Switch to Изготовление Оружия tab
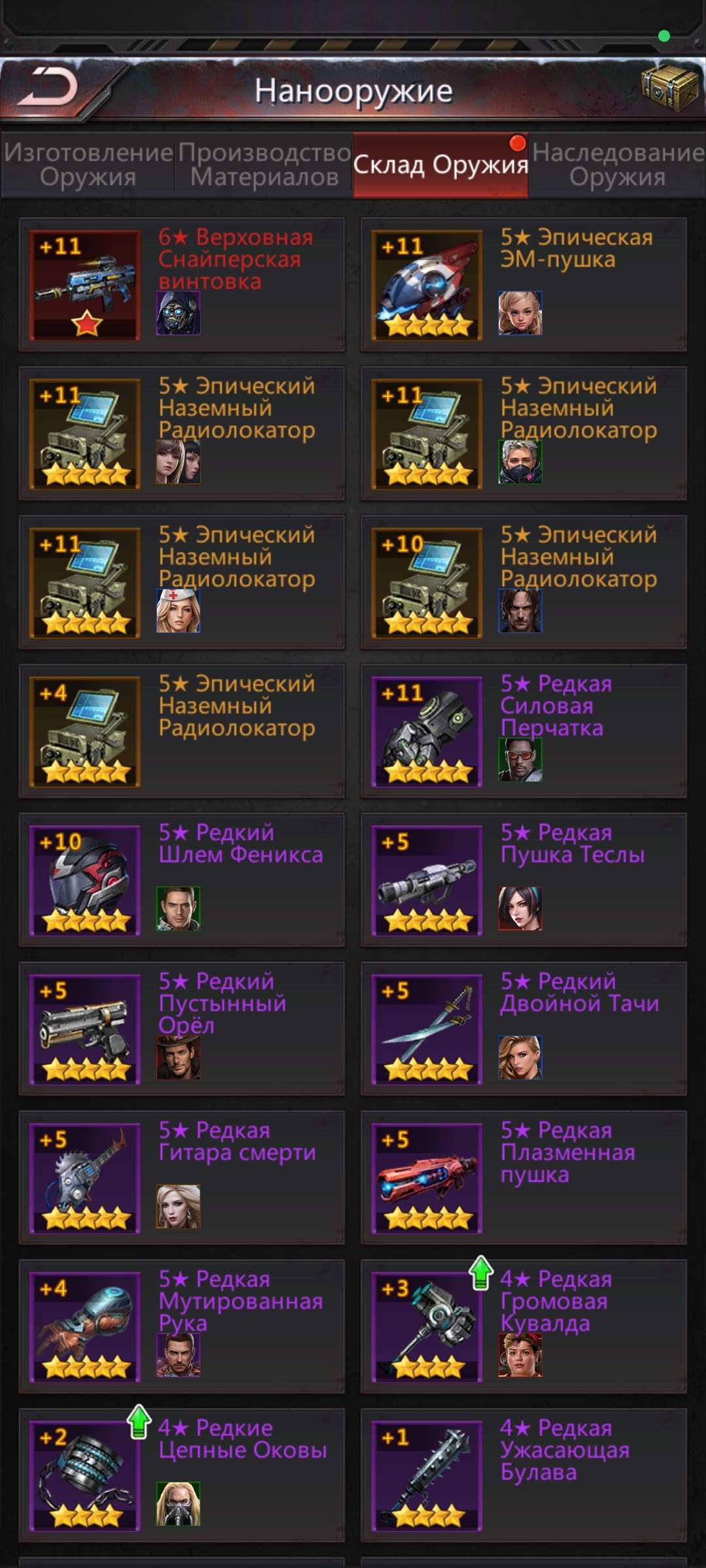Image resolution: width=706 pixels, height=1568 pixels. (x=88, y=165)
